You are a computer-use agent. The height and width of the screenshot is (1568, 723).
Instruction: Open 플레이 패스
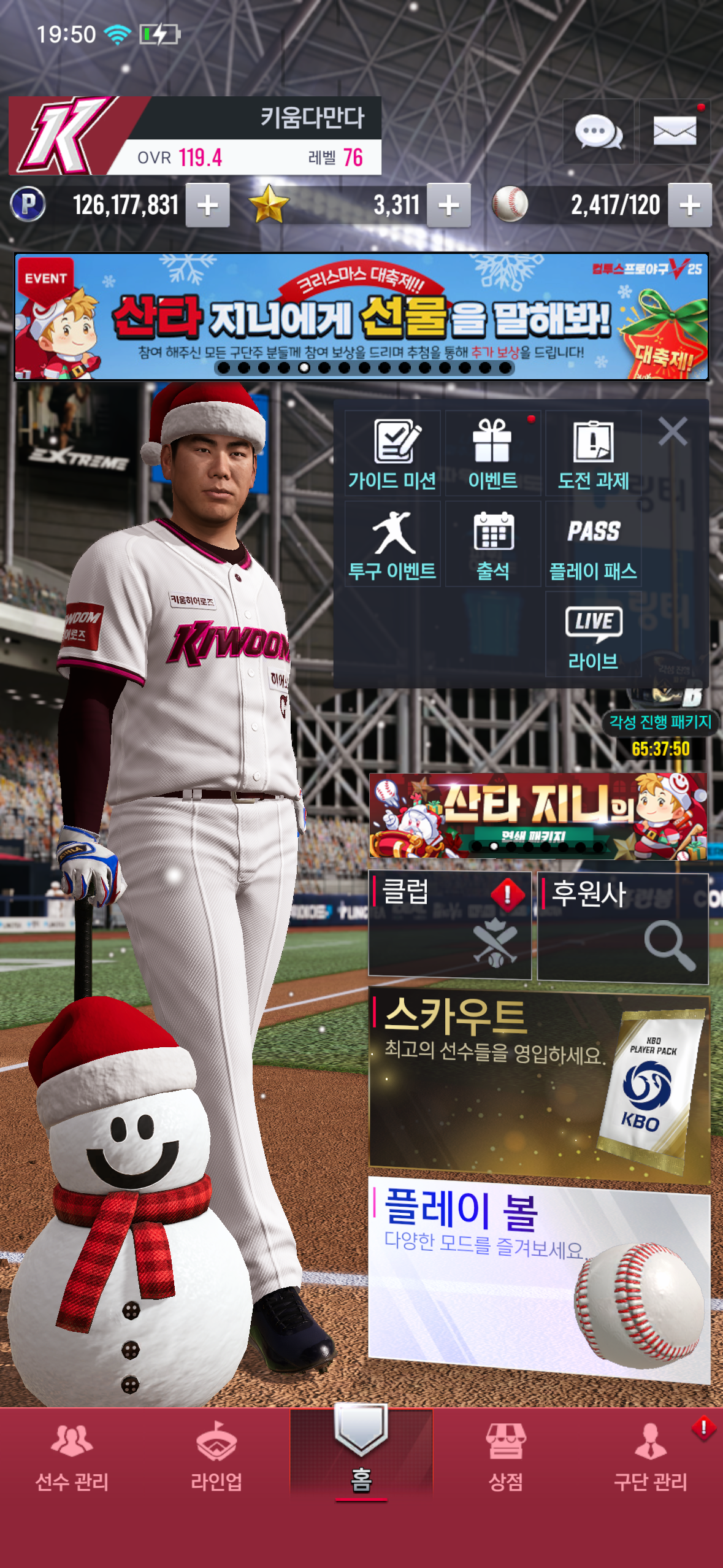(x=593, y=544)
